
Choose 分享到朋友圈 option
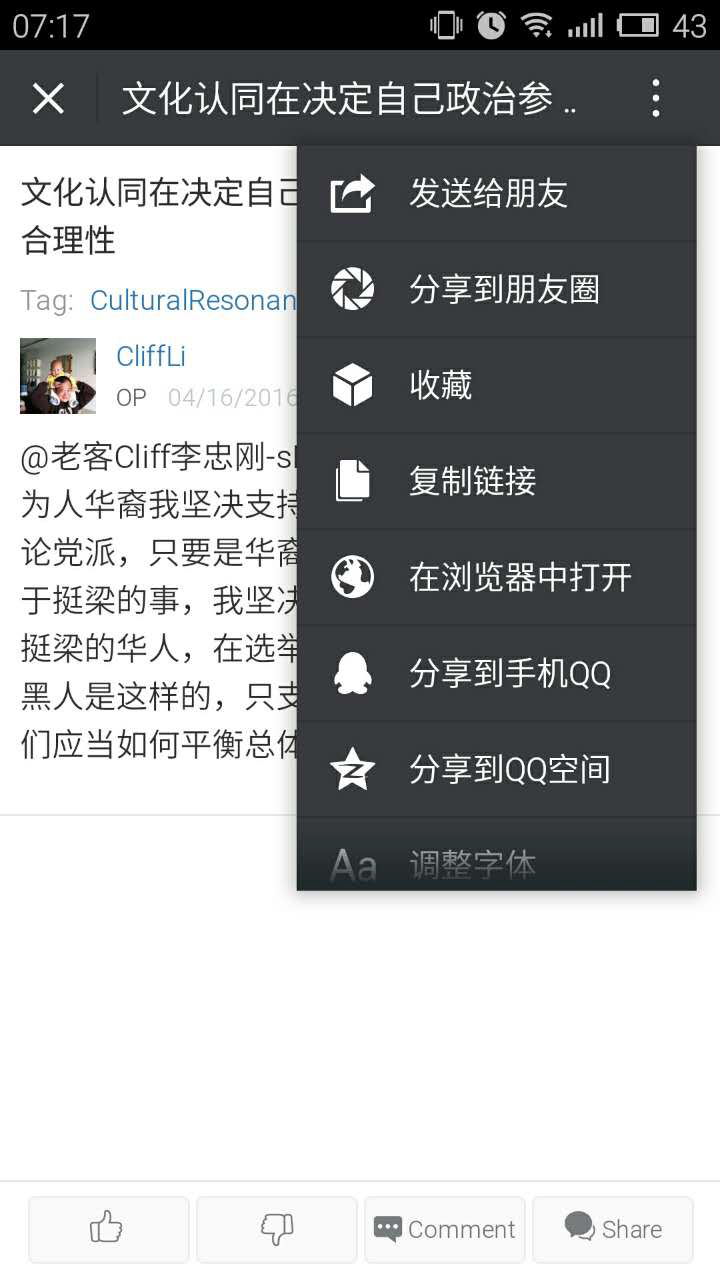click(496, 290)
